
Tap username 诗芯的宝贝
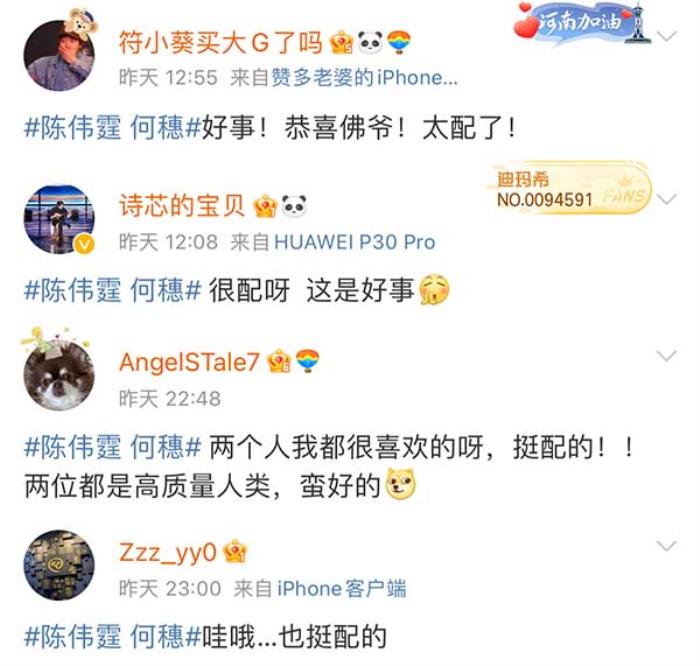[x=181, y=207]
